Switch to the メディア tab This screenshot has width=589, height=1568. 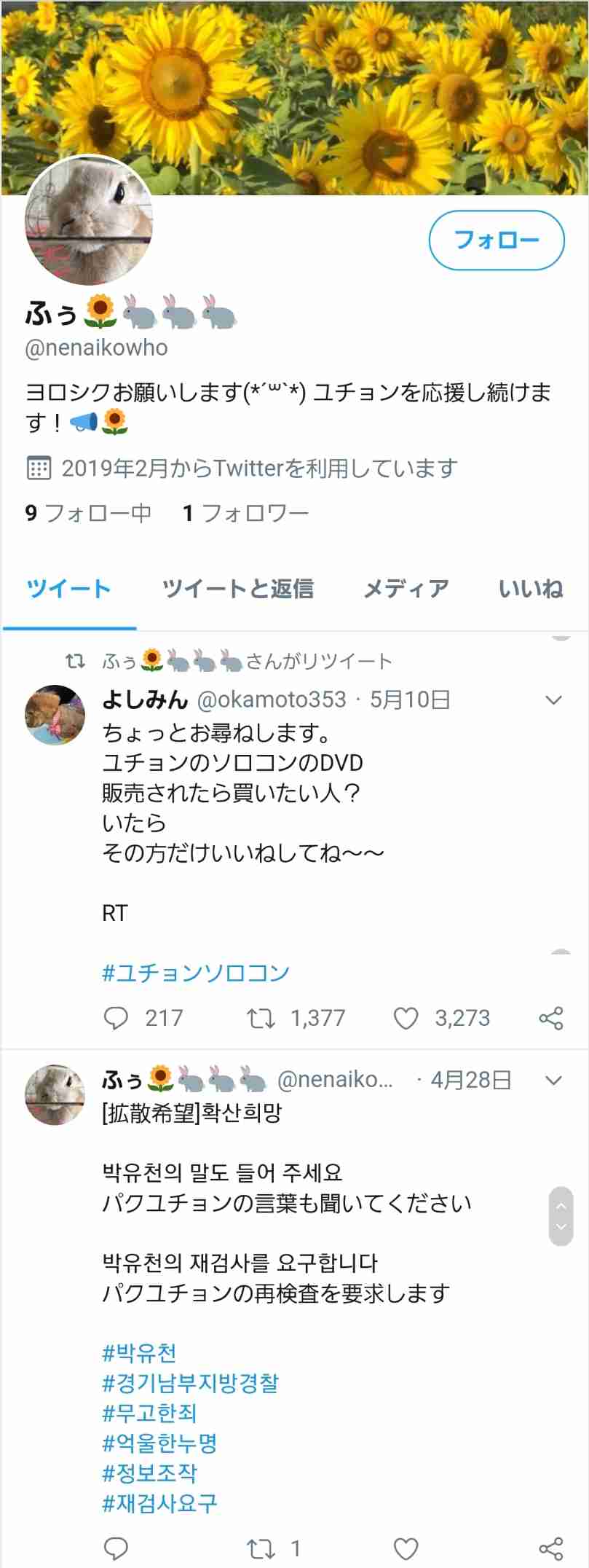[406, 589]
